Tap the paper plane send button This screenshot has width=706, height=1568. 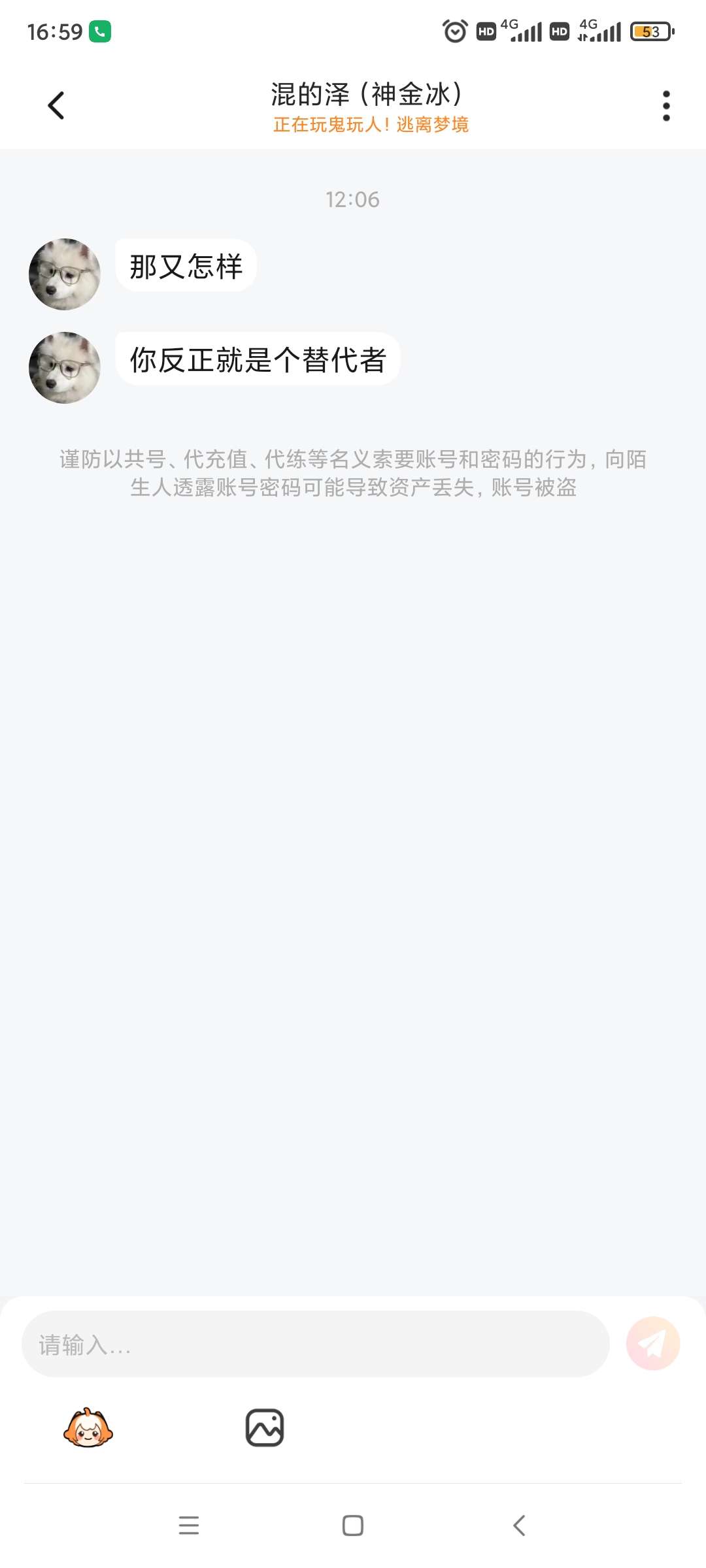652,1343
